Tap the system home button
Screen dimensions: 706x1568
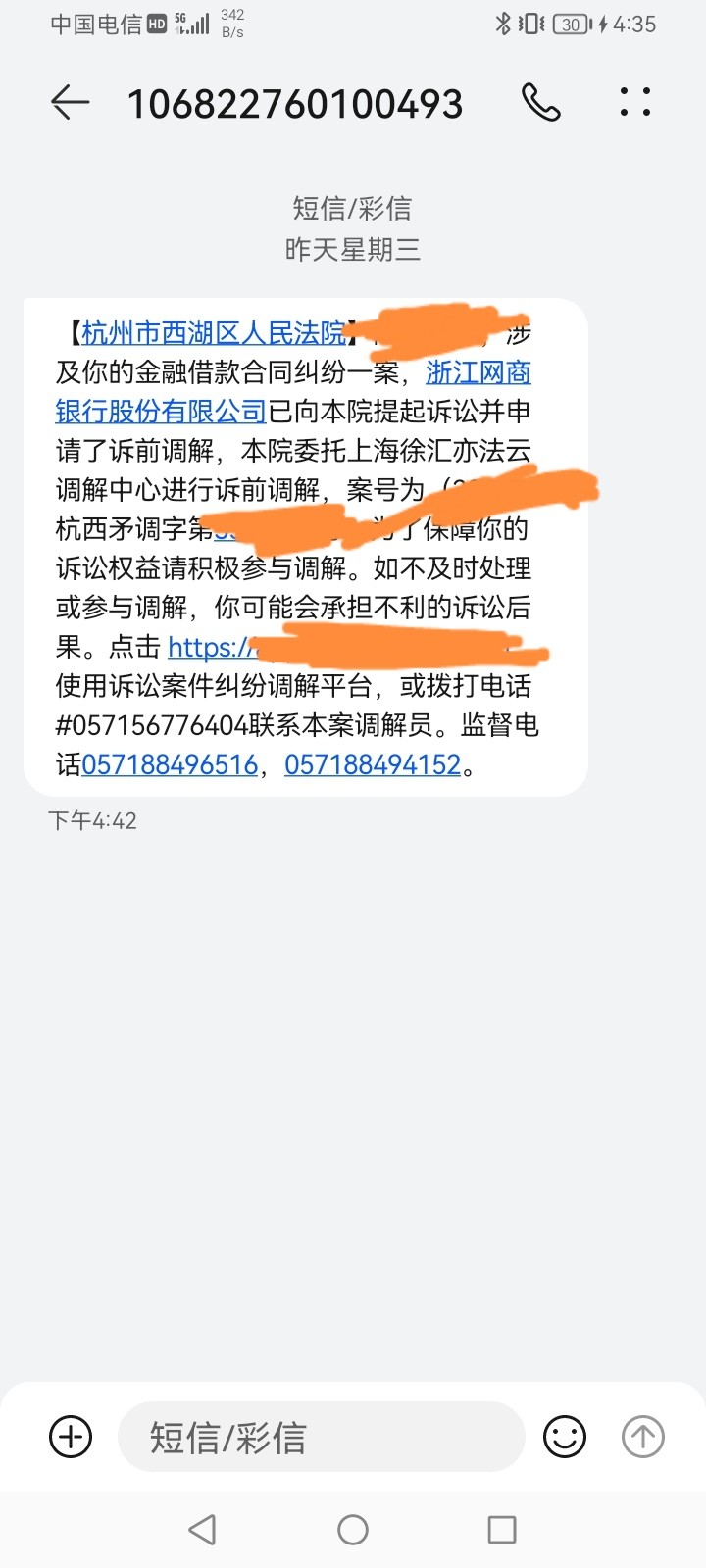tap(353, 1530)
